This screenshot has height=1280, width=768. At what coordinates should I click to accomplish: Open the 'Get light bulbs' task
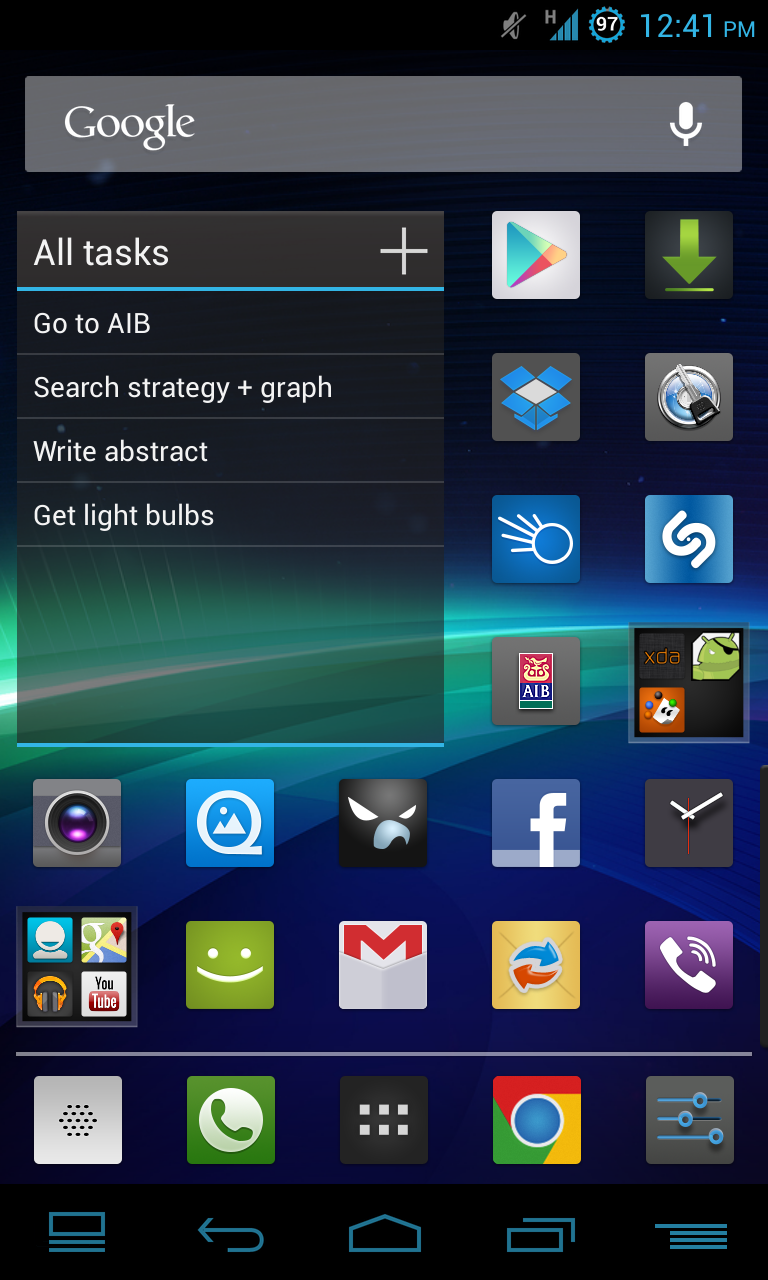tap(230, 515)
